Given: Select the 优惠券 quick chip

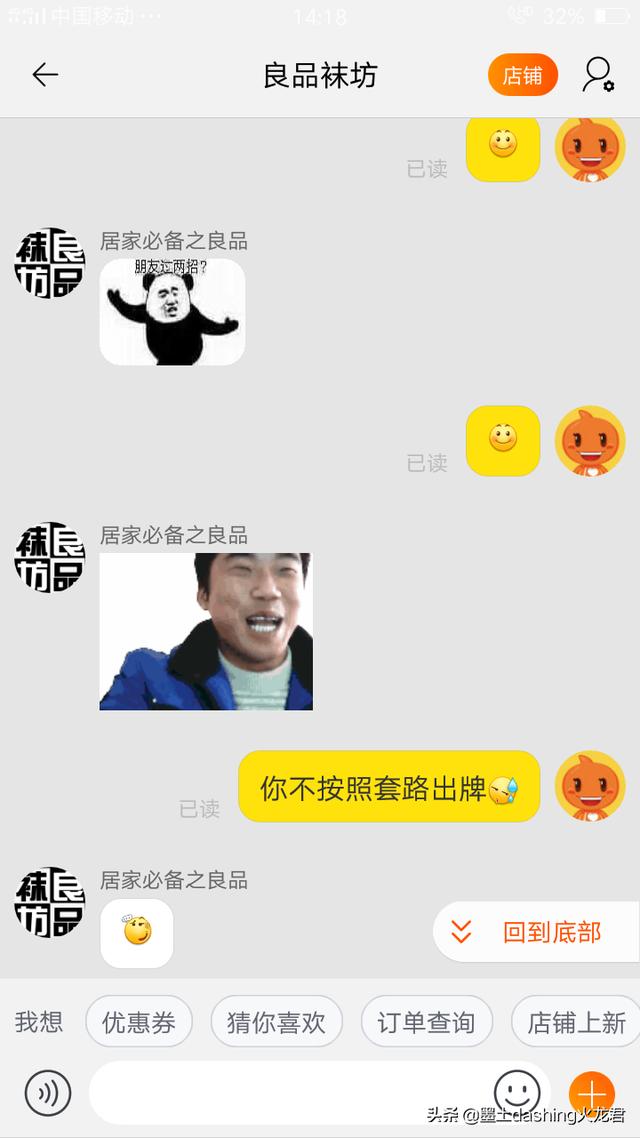Looking at the screenshot, I should point(139,1022).
